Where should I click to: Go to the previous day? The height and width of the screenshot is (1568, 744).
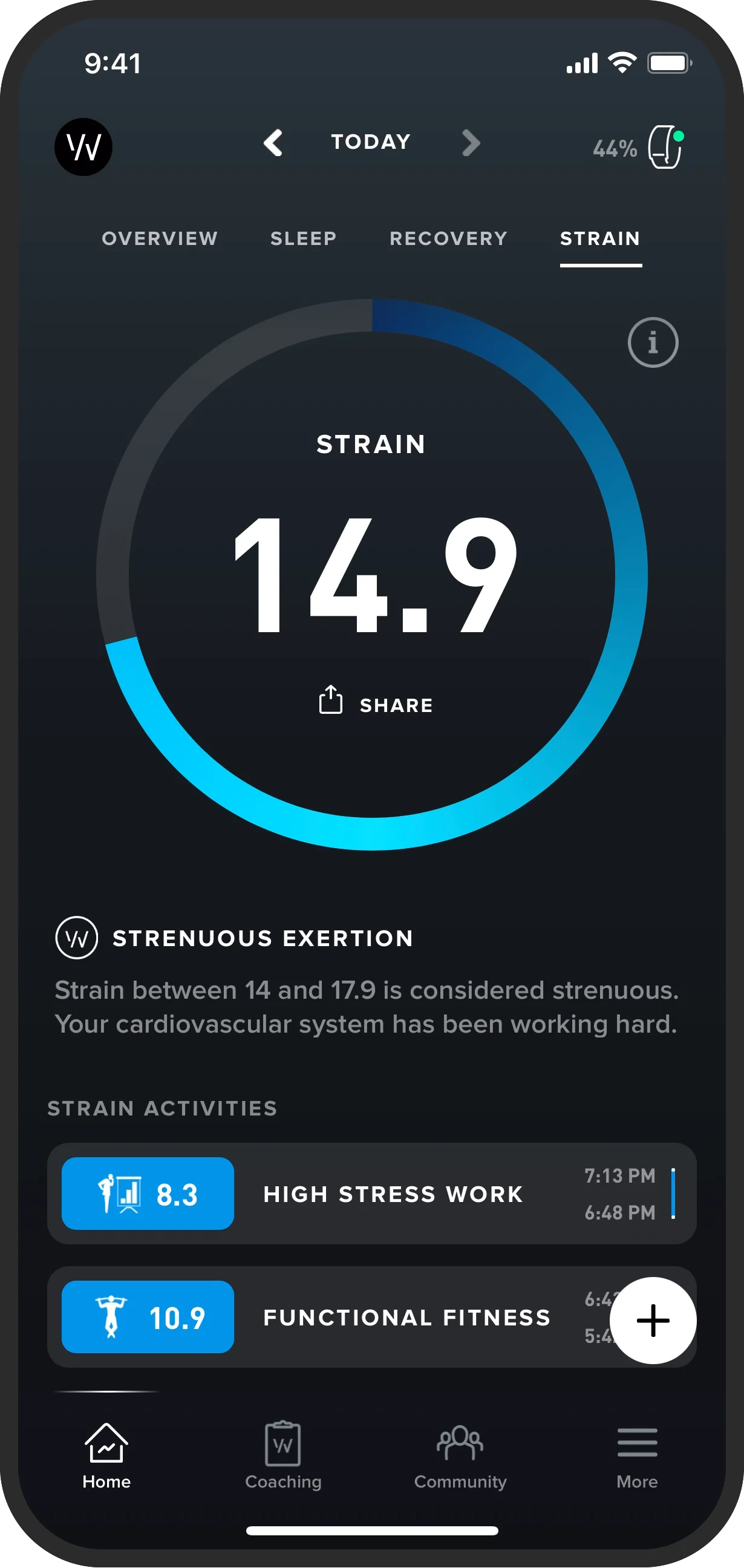(273, 143)
